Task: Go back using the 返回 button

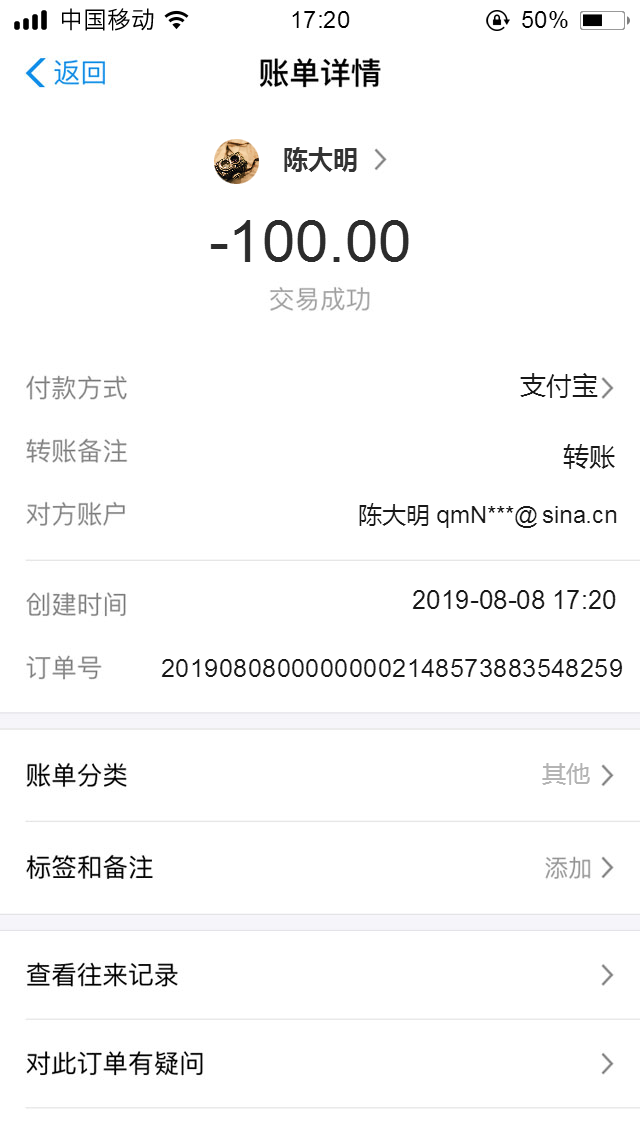Action: click(x=66, y=73)
